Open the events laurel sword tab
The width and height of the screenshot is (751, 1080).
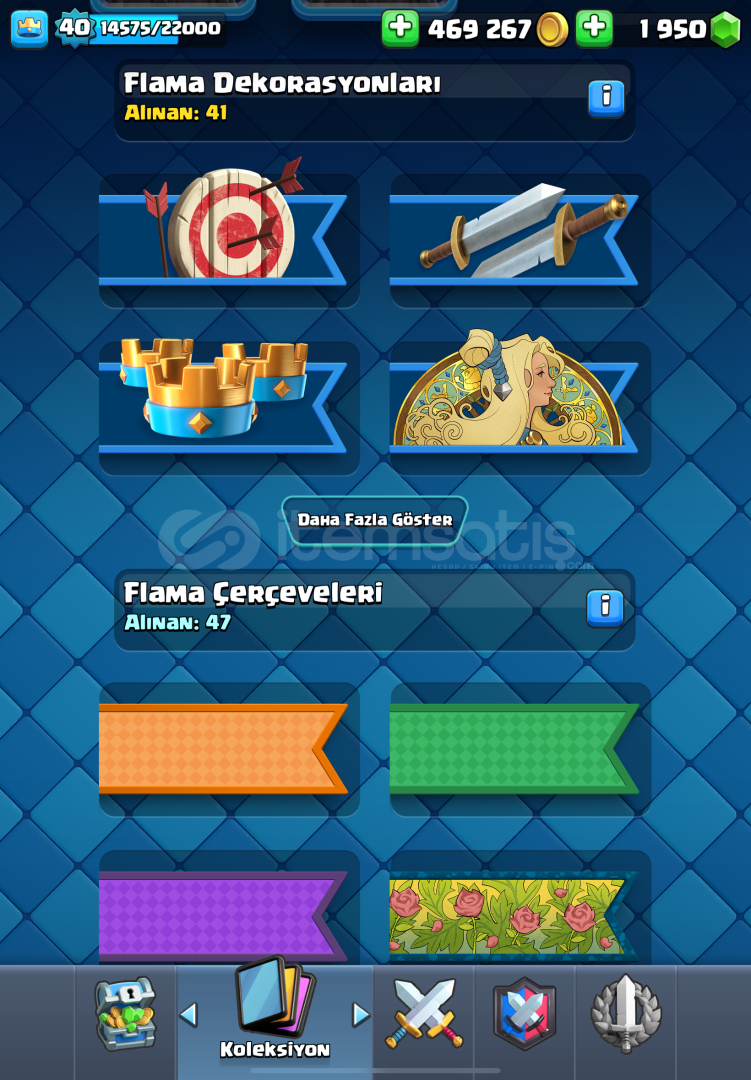(625, 1014)
